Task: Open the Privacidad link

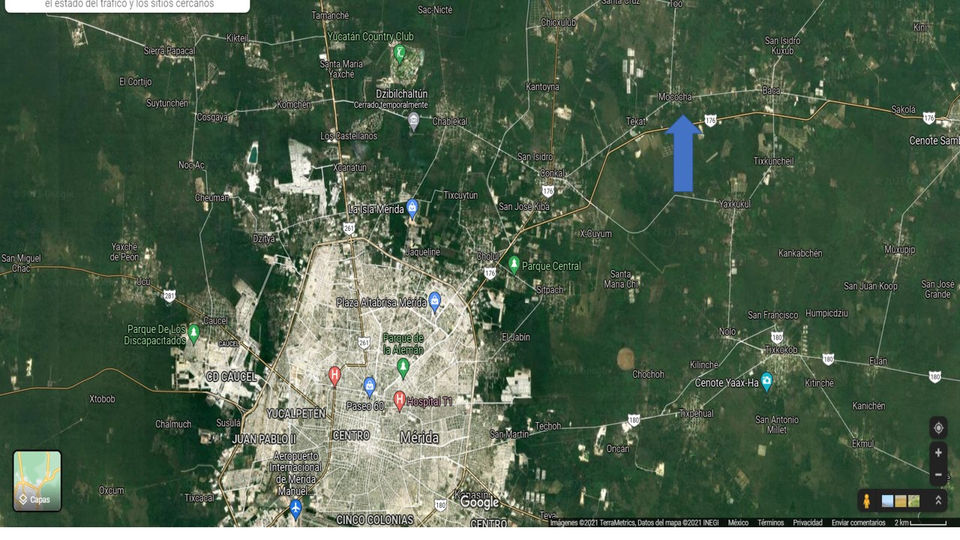Action: pos(807,523)
